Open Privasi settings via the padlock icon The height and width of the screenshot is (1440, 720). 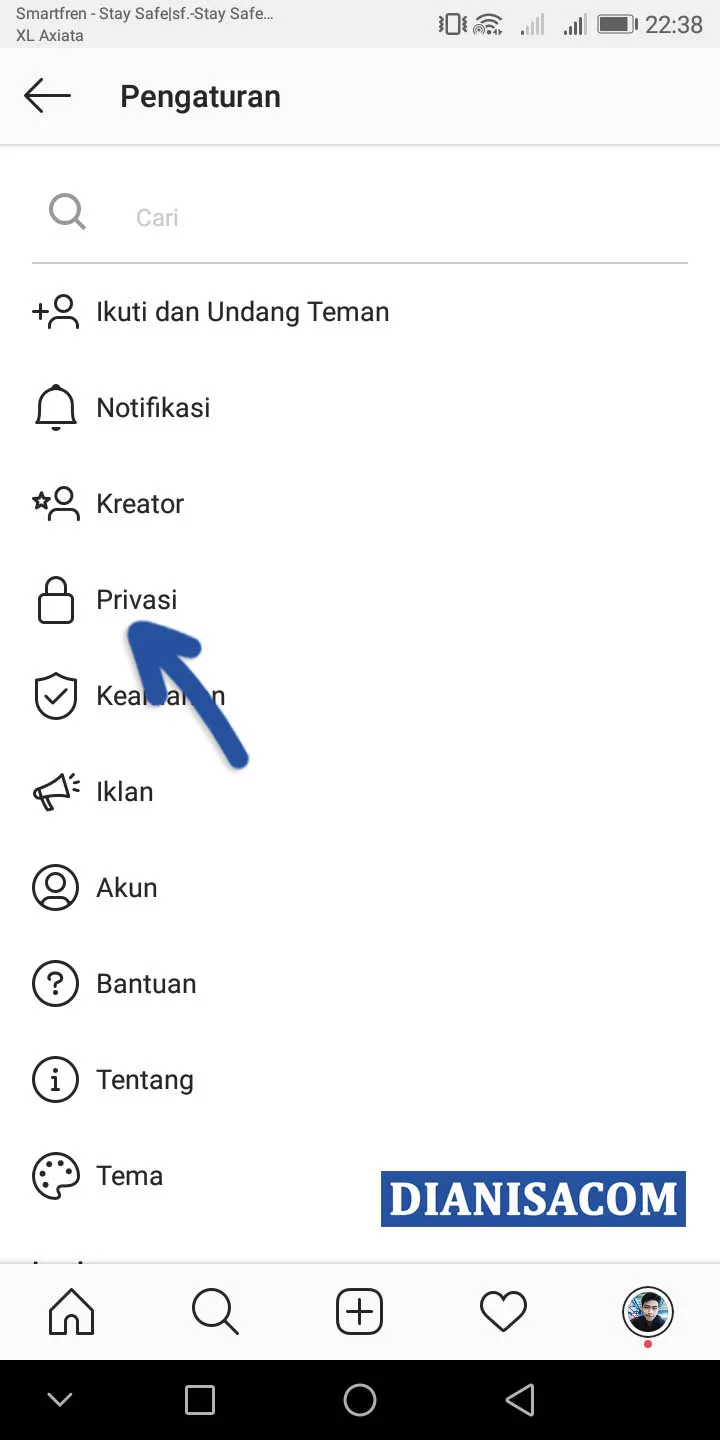(56, 599)
